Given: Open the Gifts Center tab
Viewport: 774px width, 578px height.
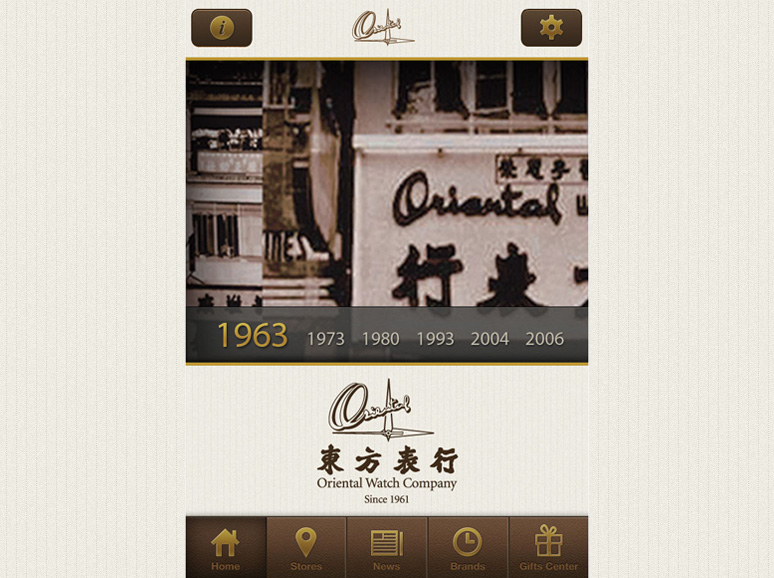Looking at the screenshot, I should [x=548, y=548].
